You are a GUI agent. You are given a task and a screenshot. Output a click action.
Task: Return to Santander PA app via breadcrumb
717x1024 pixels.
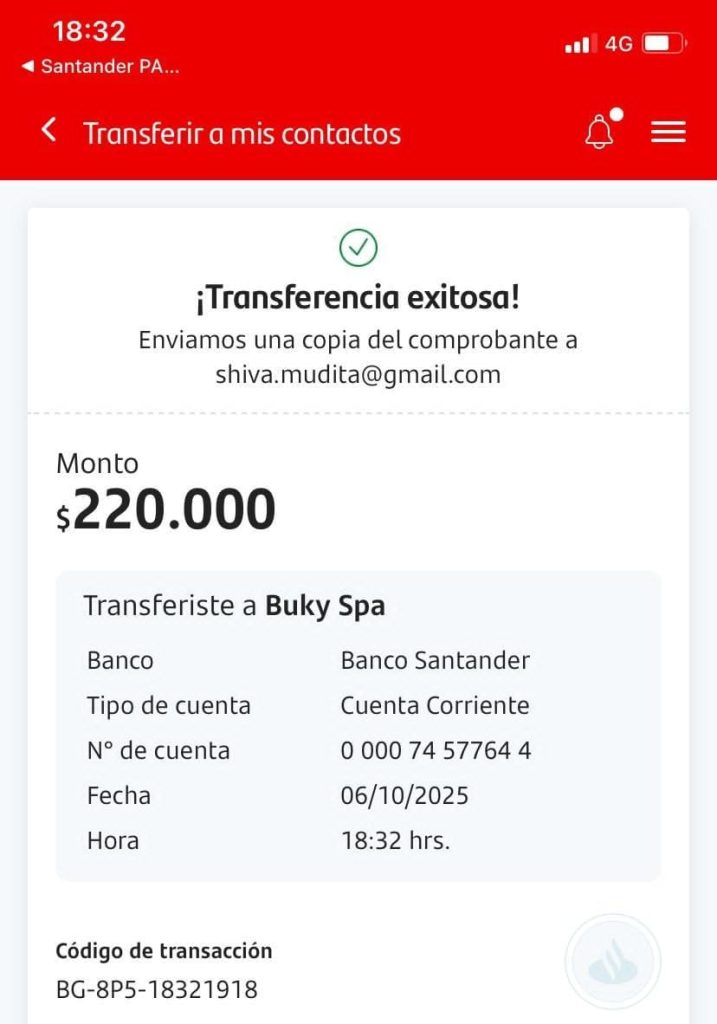pyautogui.click(x=100, y=67)
